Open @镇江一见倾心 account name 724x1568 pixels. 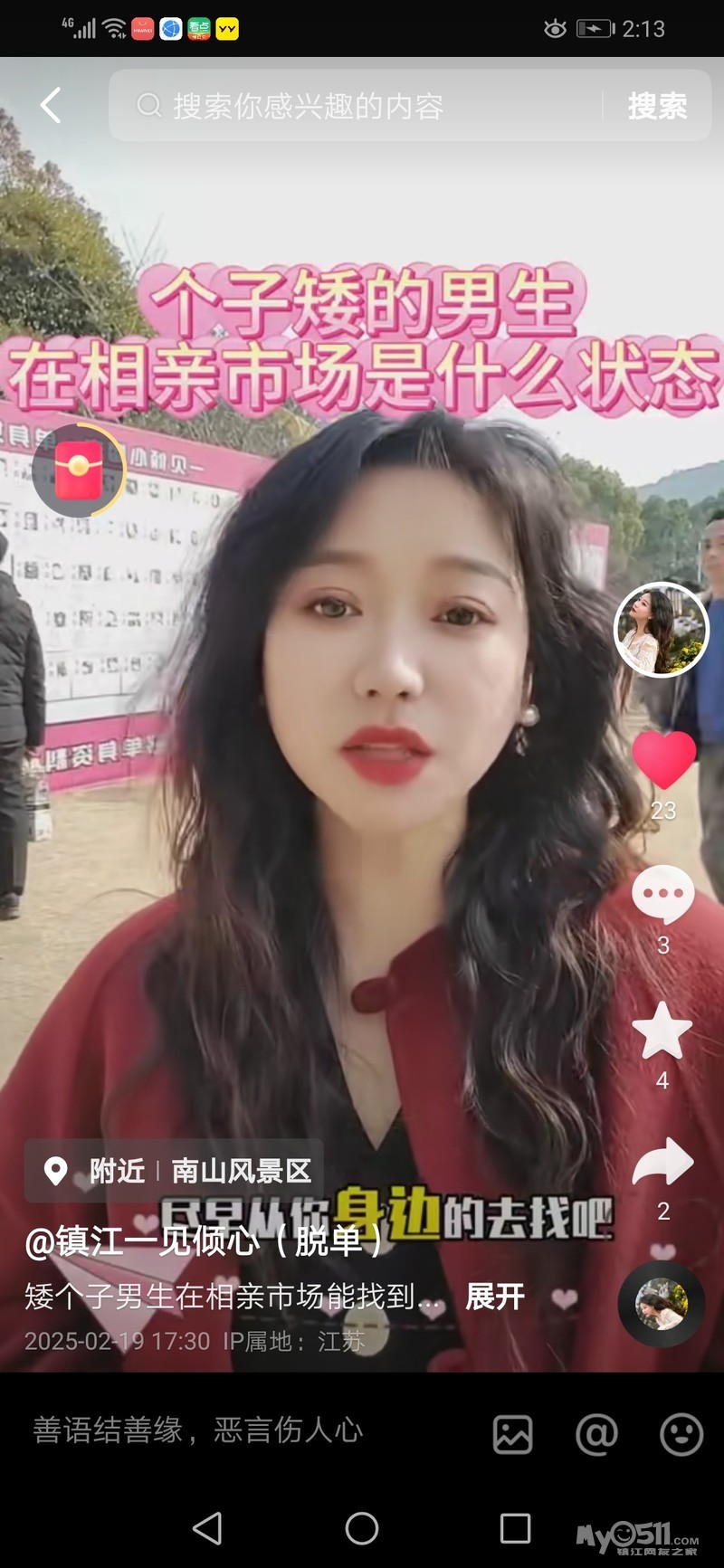[x=205, y=1240]
